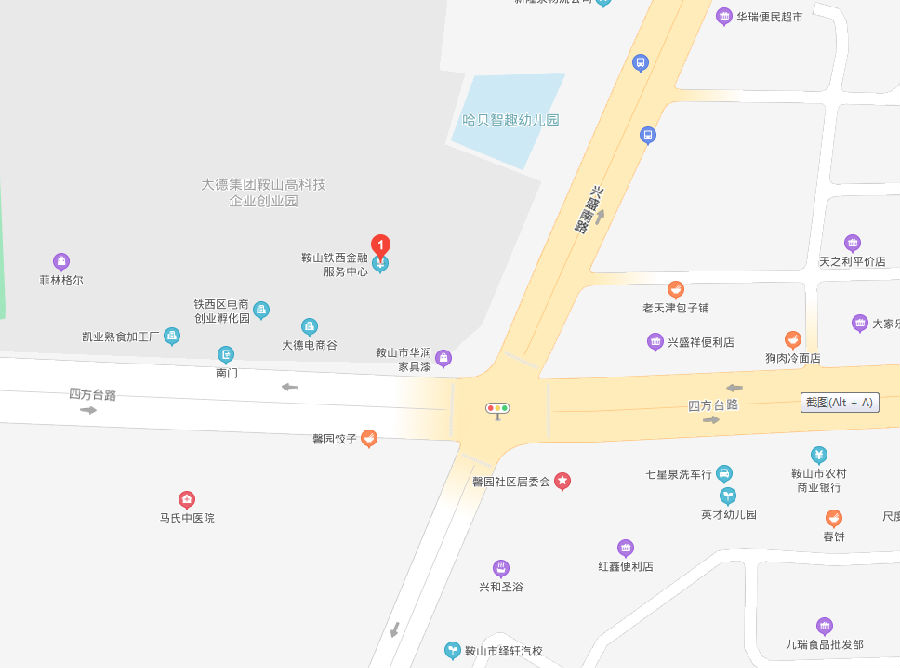Tap the 华瑞便民超市 marker

point(724,17)
